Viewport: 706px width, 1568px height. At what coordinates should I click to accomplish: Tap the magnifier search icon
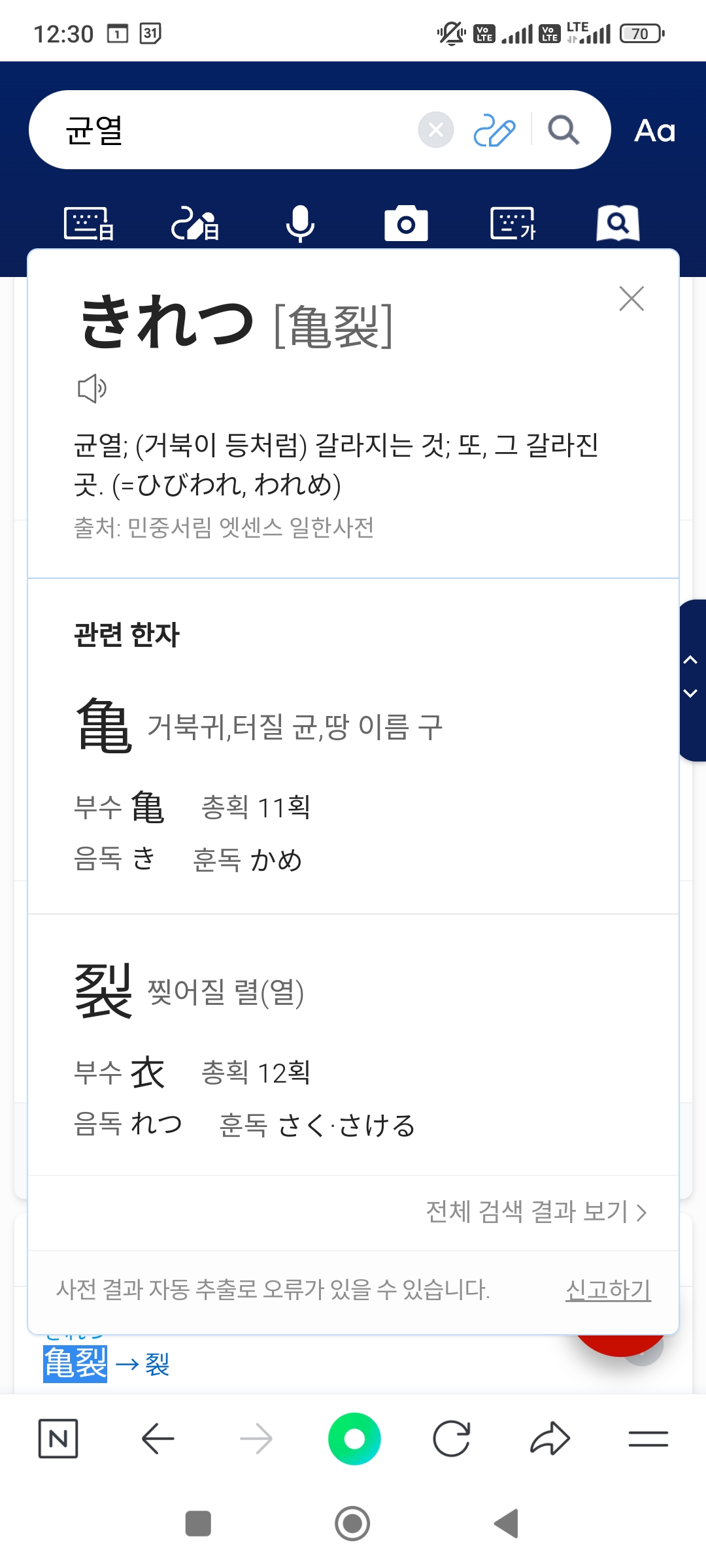click(x=563, y=131)
